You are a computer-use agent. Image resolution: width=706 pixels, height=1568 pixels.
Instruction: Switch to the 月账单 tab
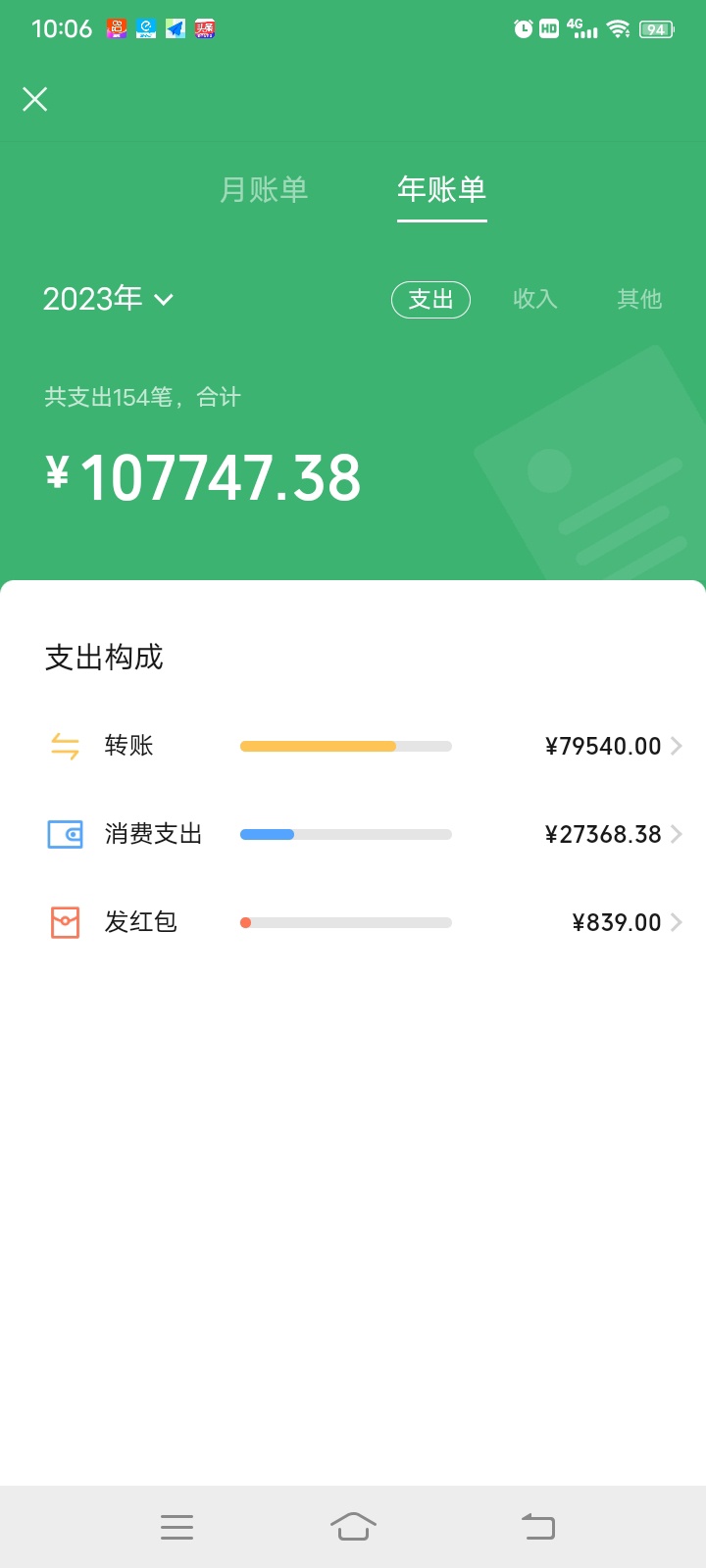(x=264, y=189)
